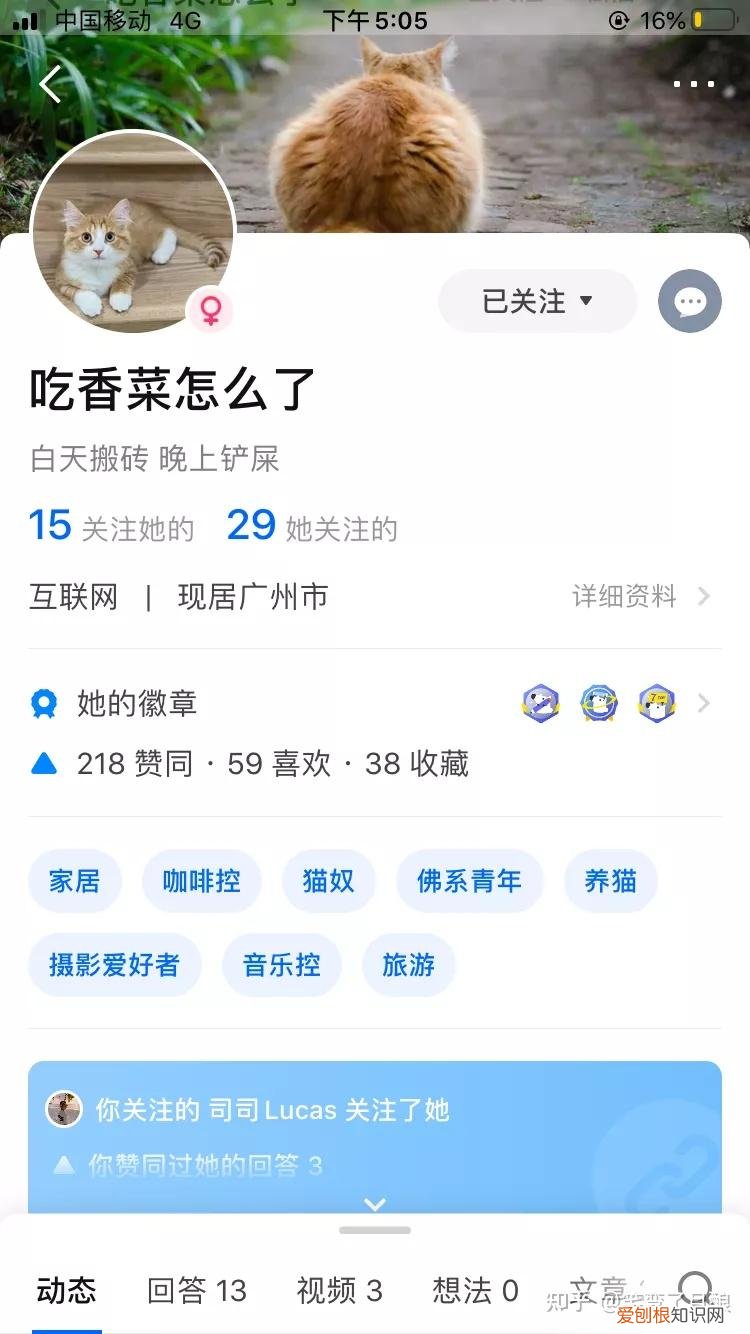Open the 猫奴 interest tag
750x1334 pixels.
click(x=329, y=881)
